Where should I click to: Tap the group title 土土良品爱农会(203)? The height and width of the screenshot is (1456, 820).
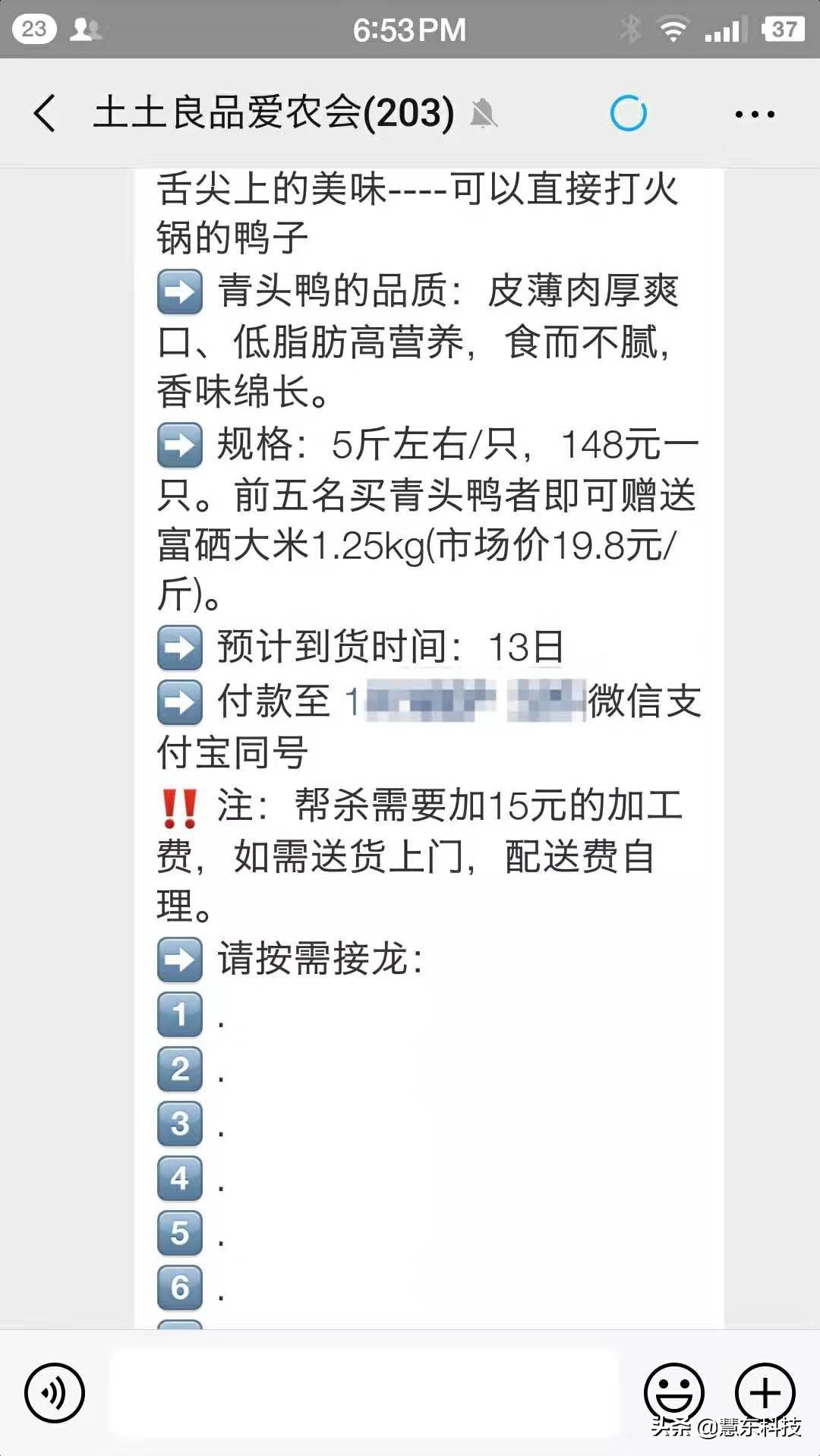(273, 110)
